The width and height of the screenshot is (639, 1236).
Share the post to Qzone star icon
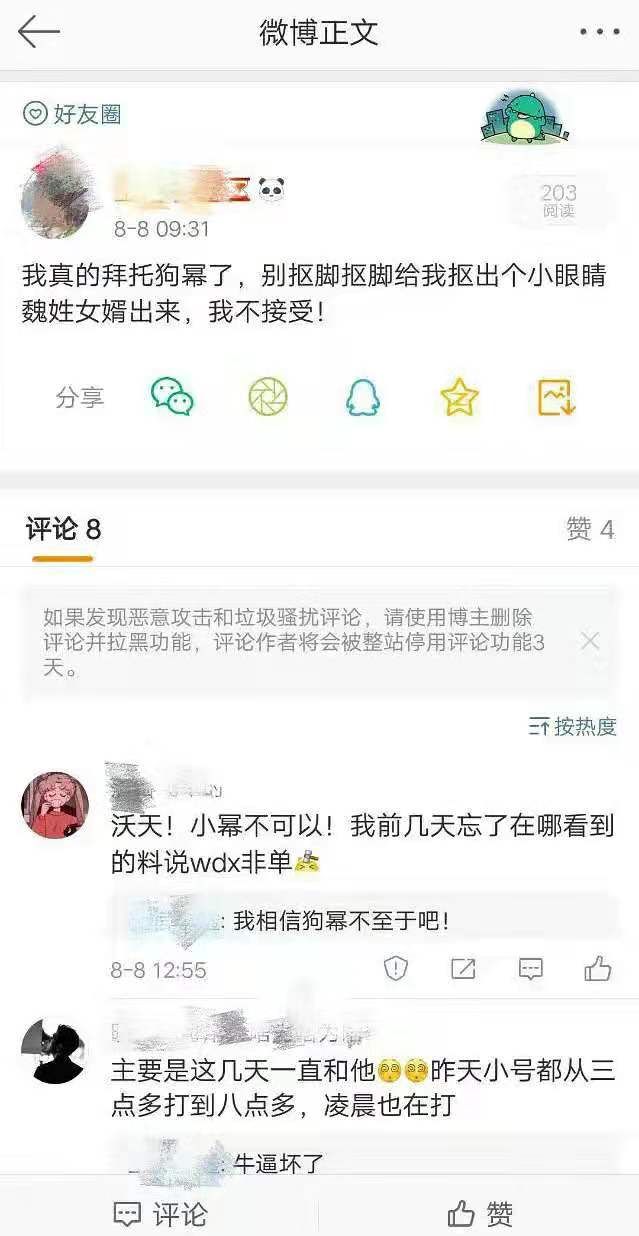[460, 397]
